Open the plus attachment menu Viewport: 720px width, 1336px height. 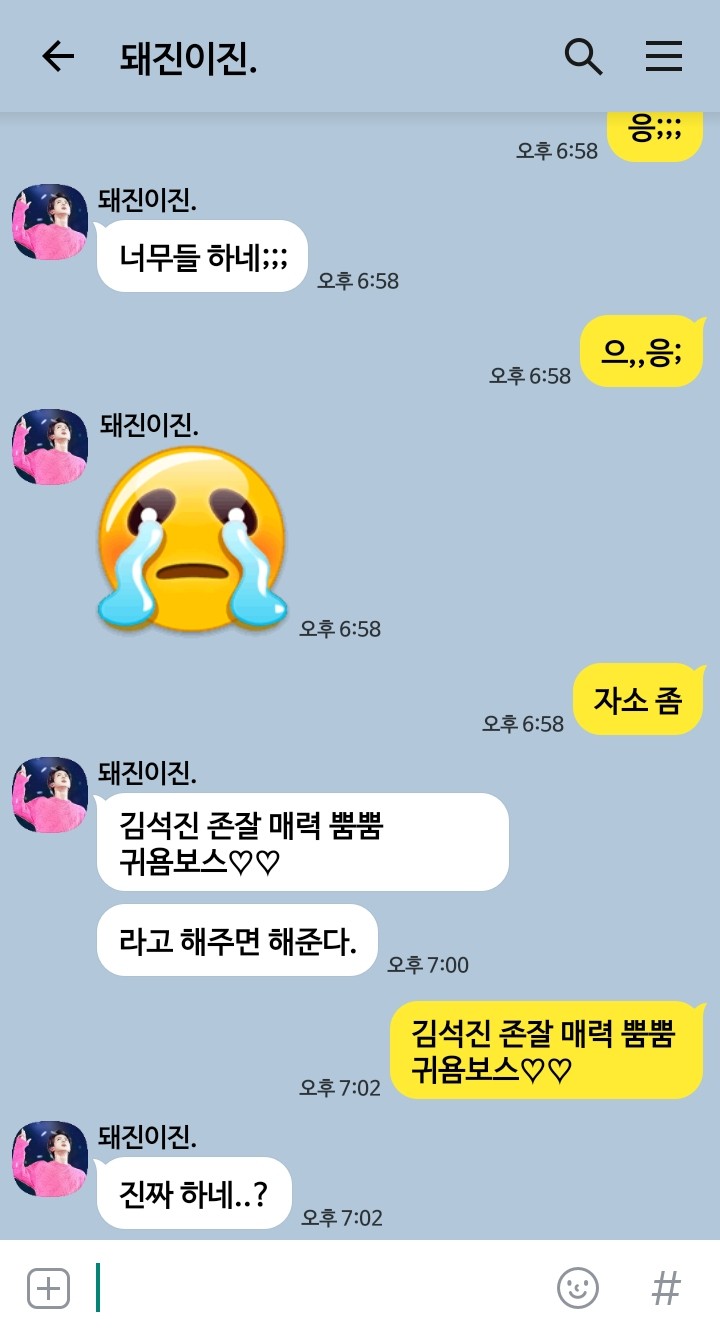pyautogui.click(x=48, y=1288)
